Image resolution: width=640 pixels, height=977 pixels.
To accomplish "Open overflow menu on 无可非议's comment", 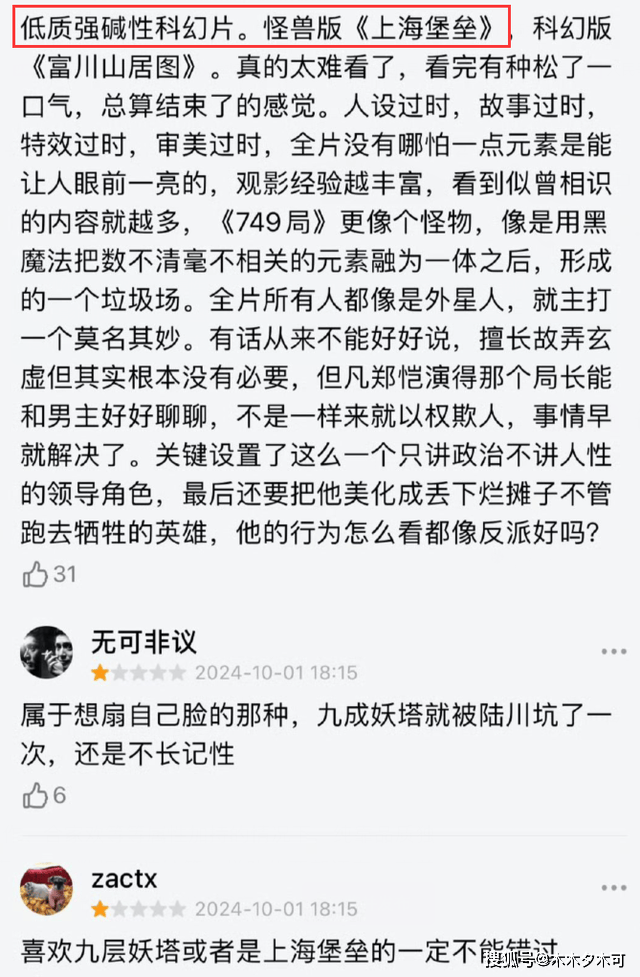I will (613, 651).
